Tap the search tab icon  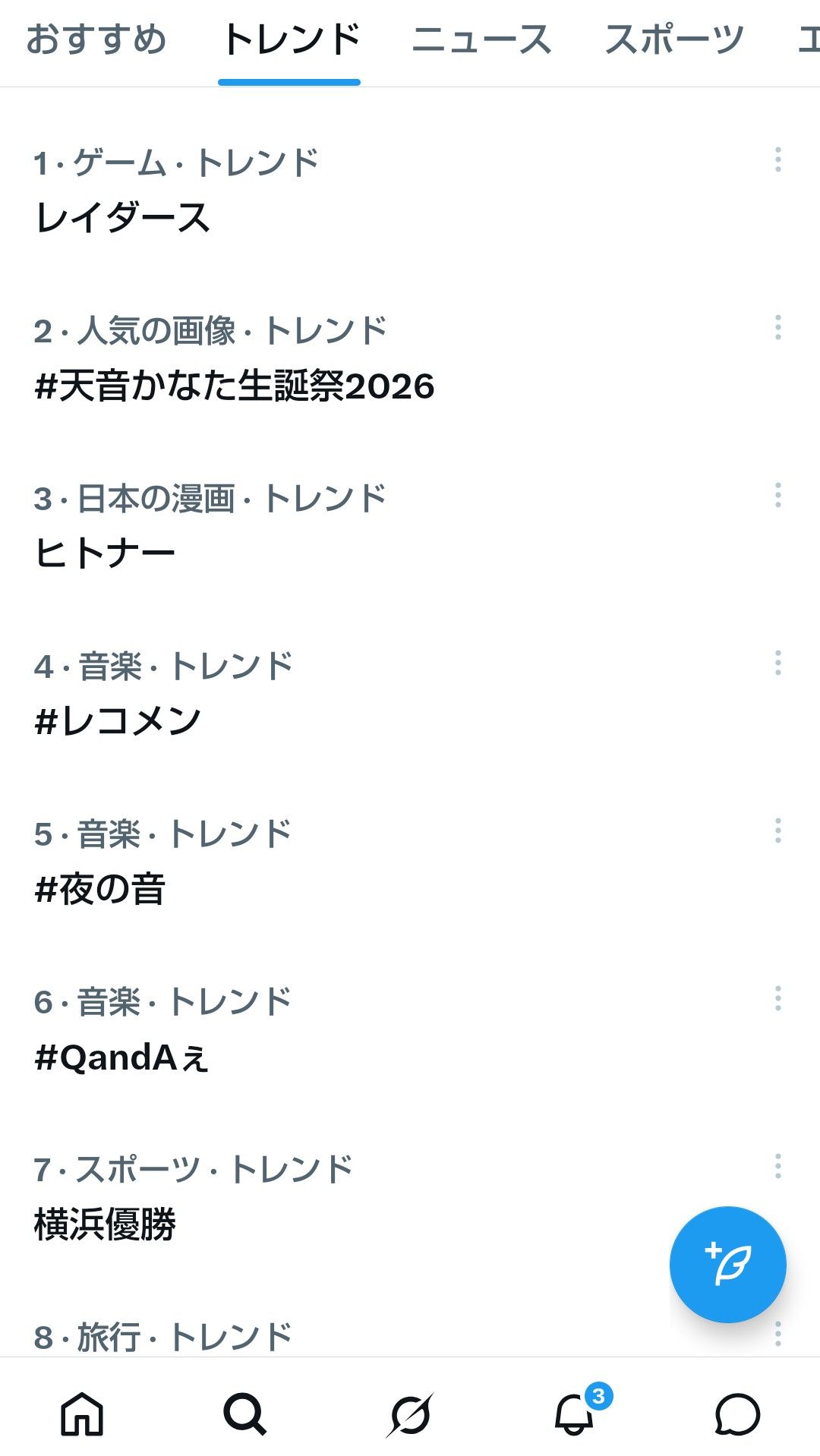point(244,1414)
